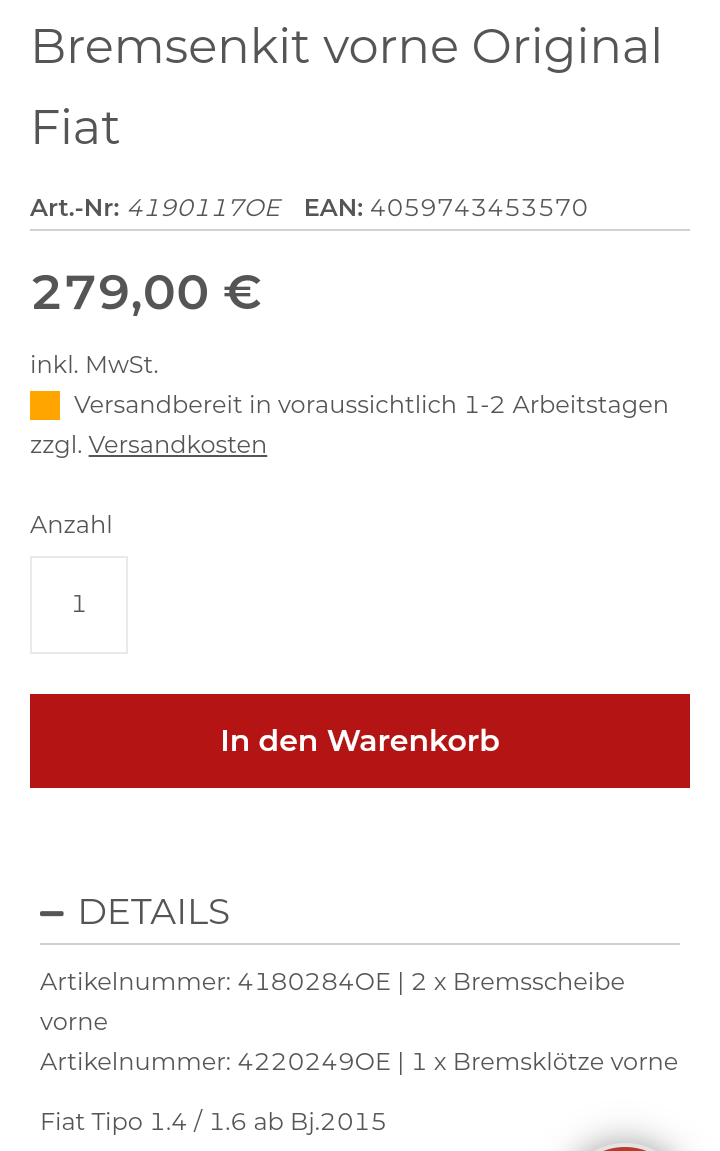This screenshot has height=1151, width=720.
Task: Open the Versandkosten link
Action: click(x=177, y=445)
